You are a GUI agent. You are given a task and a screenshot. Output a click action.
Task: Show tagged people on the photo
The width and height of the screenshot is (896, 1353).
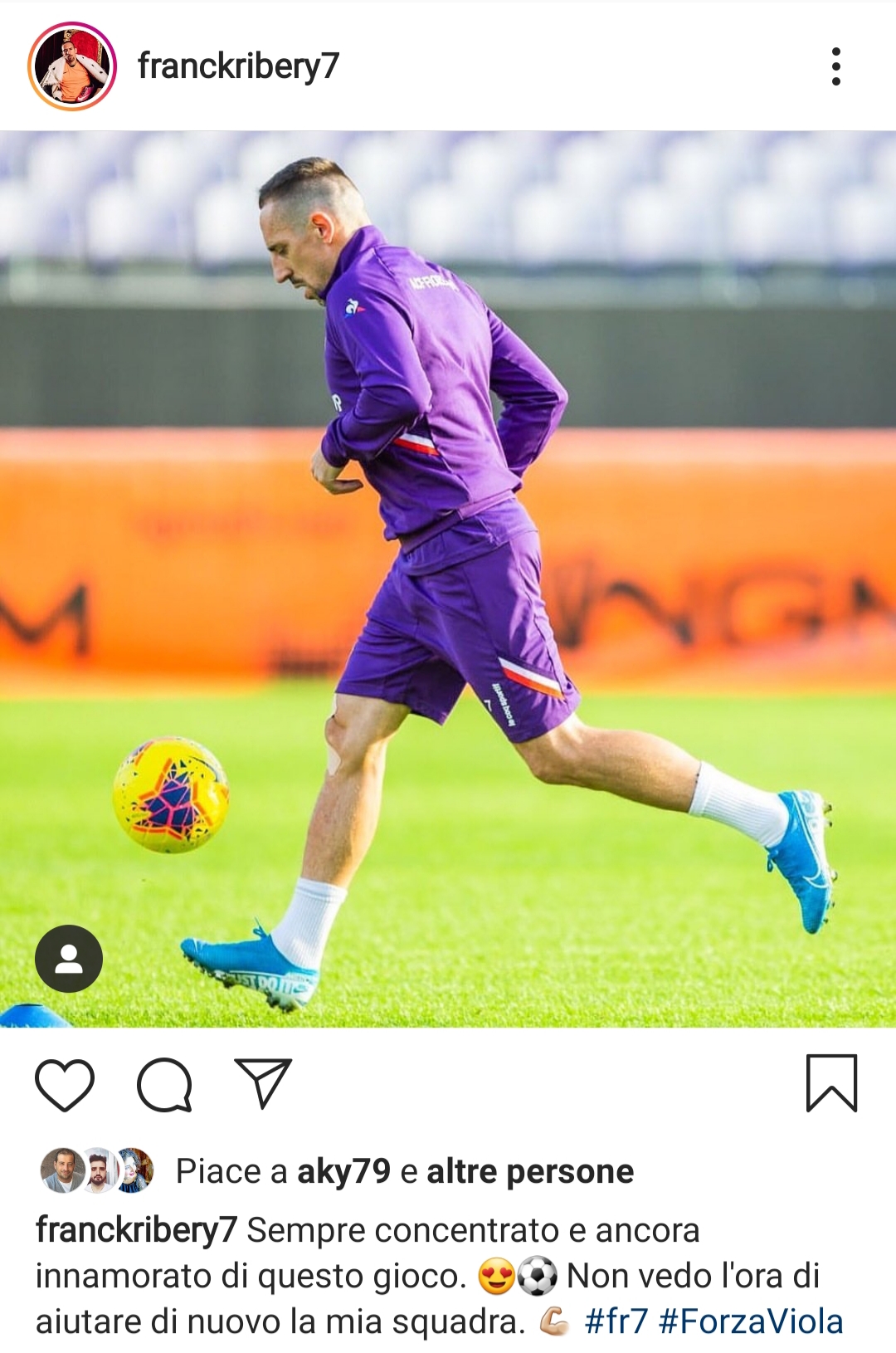point(69,959)
